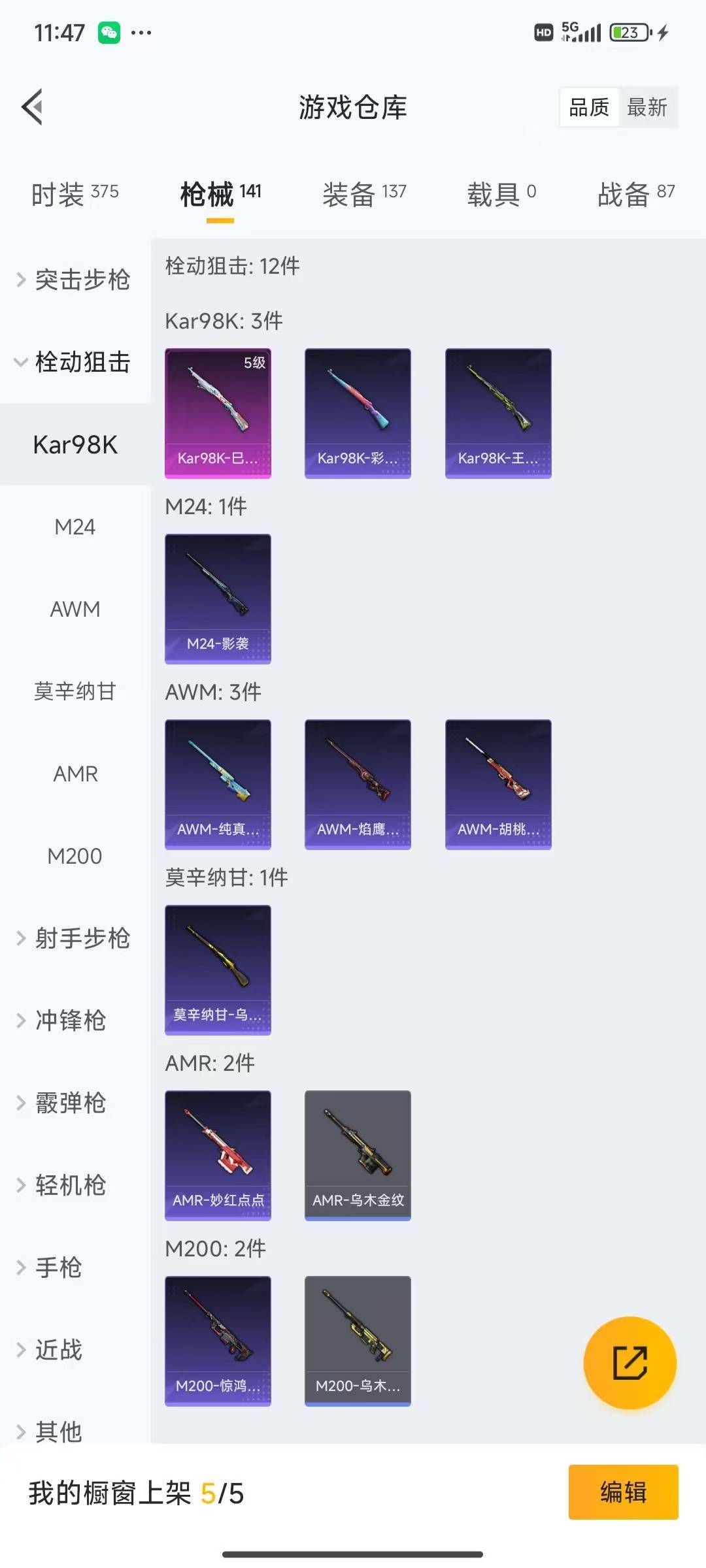Sort by 最新
The width and height of the screenshot is (706, 1568).
click(647, 107)
